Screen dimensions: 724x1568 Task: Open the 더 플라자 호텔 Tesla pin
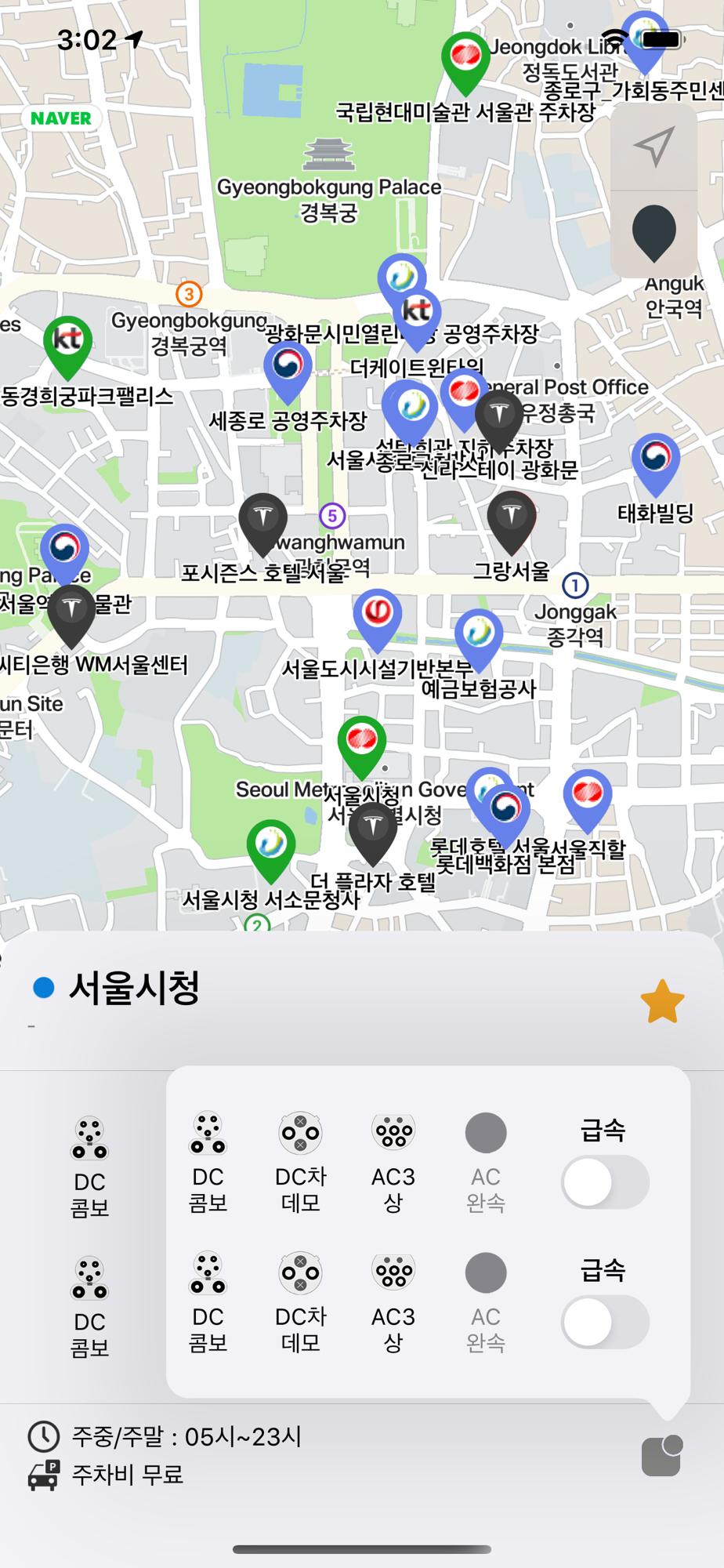click(x=373, y=828)
